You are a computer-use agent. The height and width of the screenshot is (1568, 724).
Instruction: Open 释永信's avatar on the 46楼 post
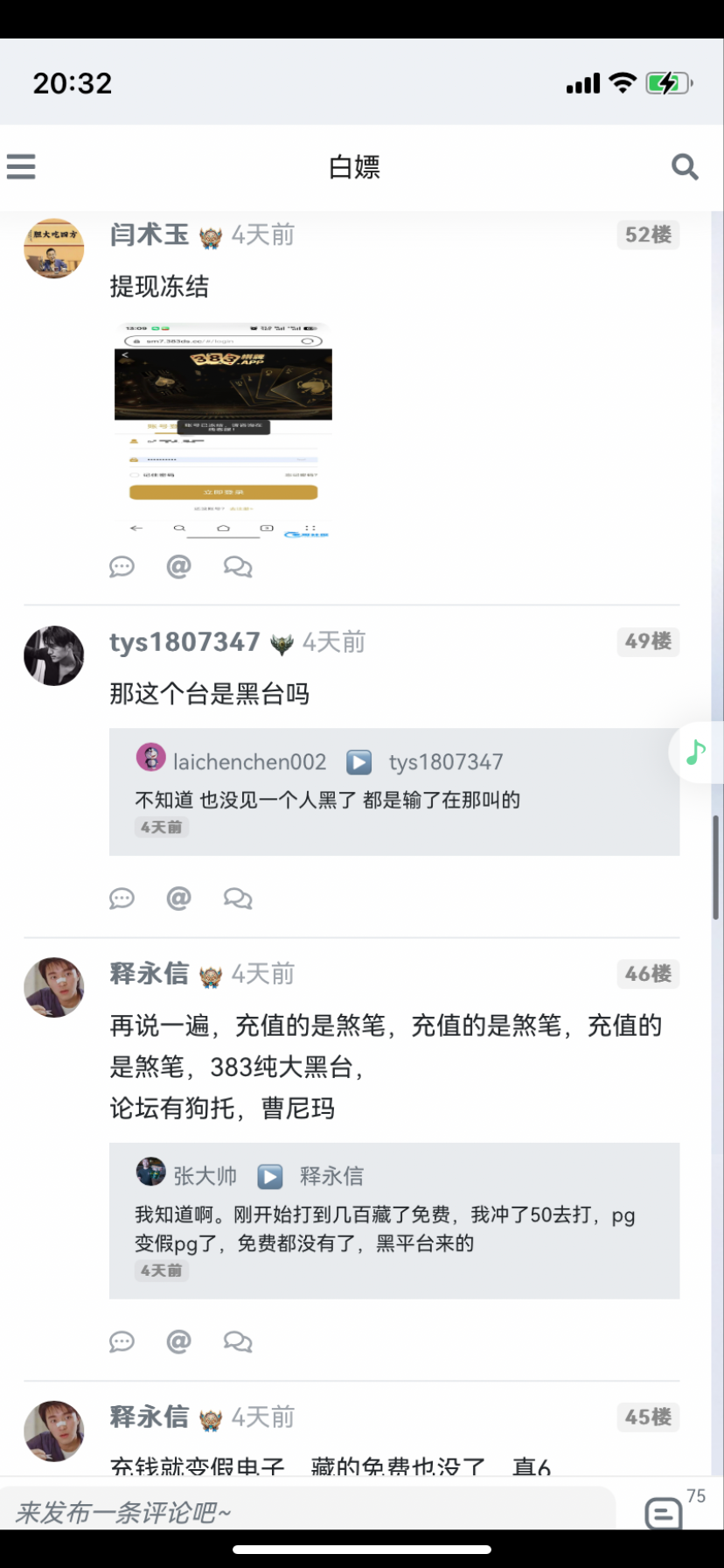(53, 987)
